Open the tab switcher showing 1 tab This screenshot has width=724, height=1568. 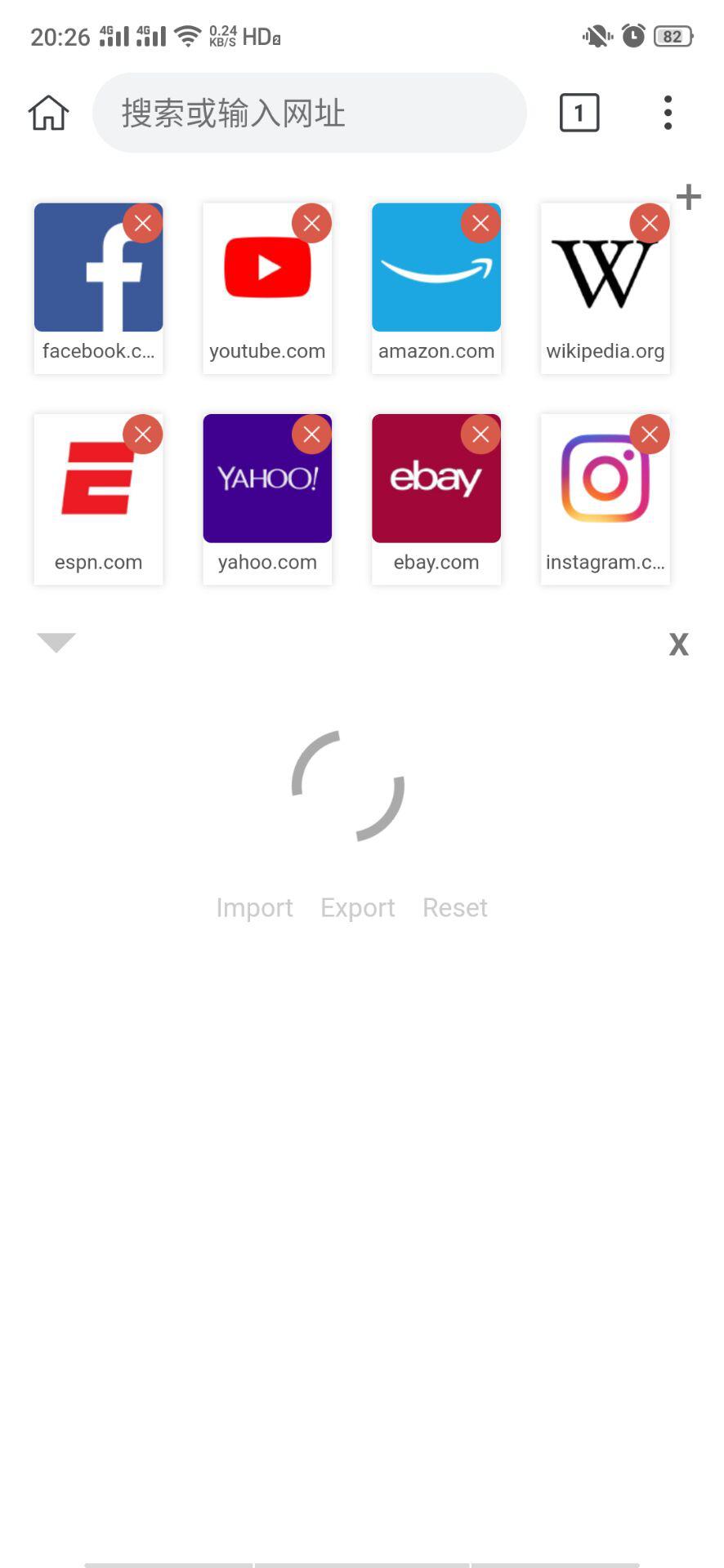579,113
